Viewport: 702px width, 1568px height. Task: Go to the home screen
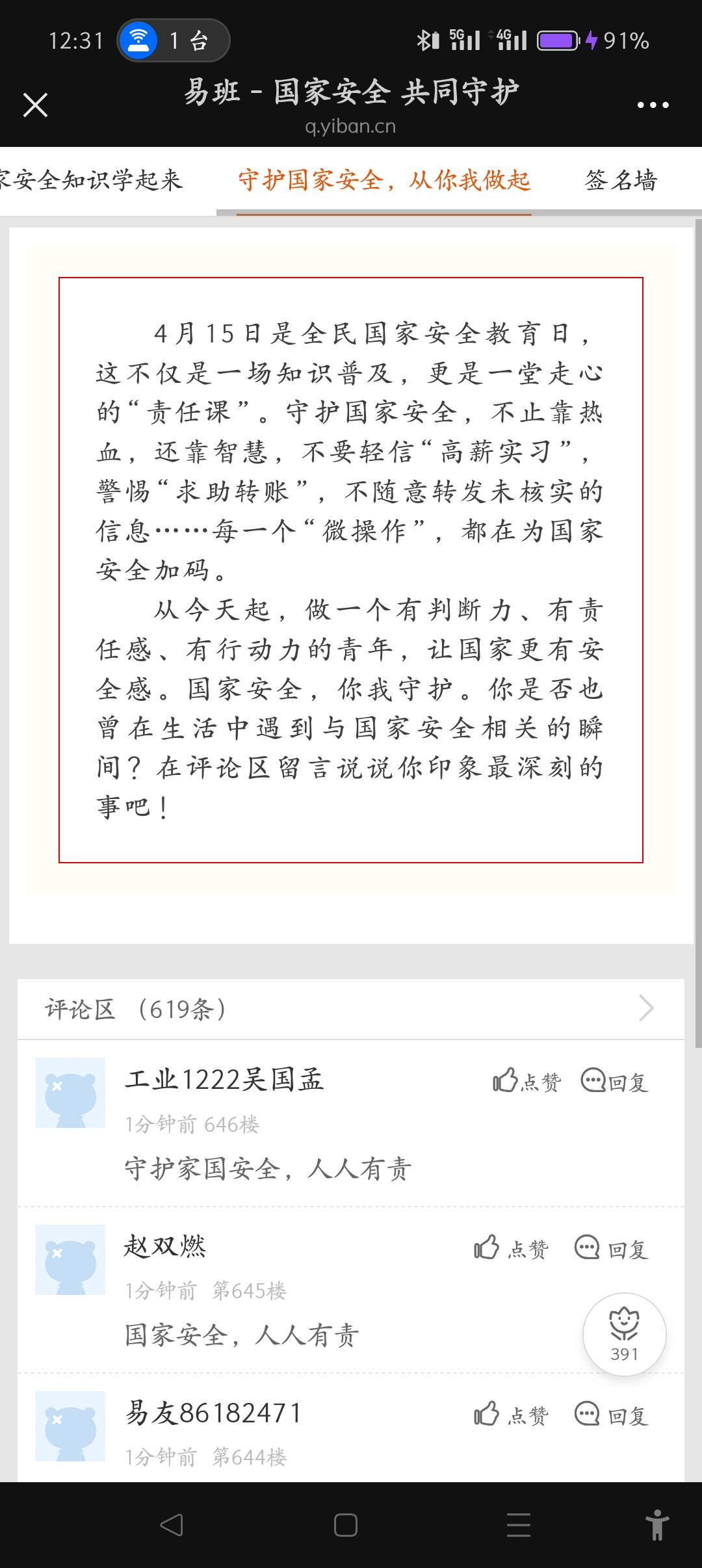346,1525
